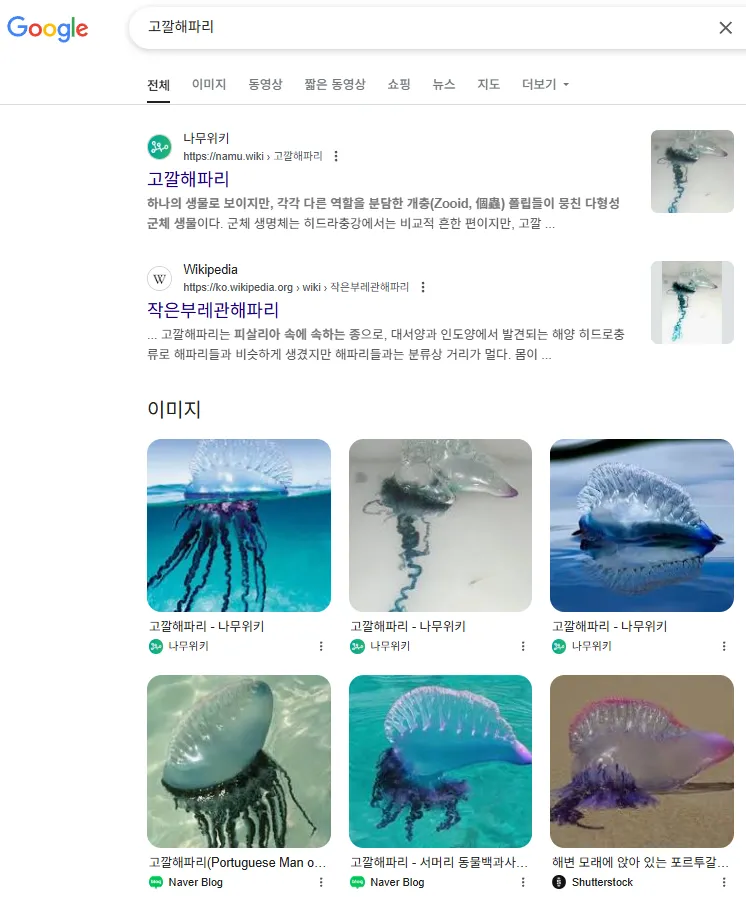This screenshot has height=897, width=746.
Task: Open the underwater jellyfish image with long tentacles
Action: [x=239, y=525]
